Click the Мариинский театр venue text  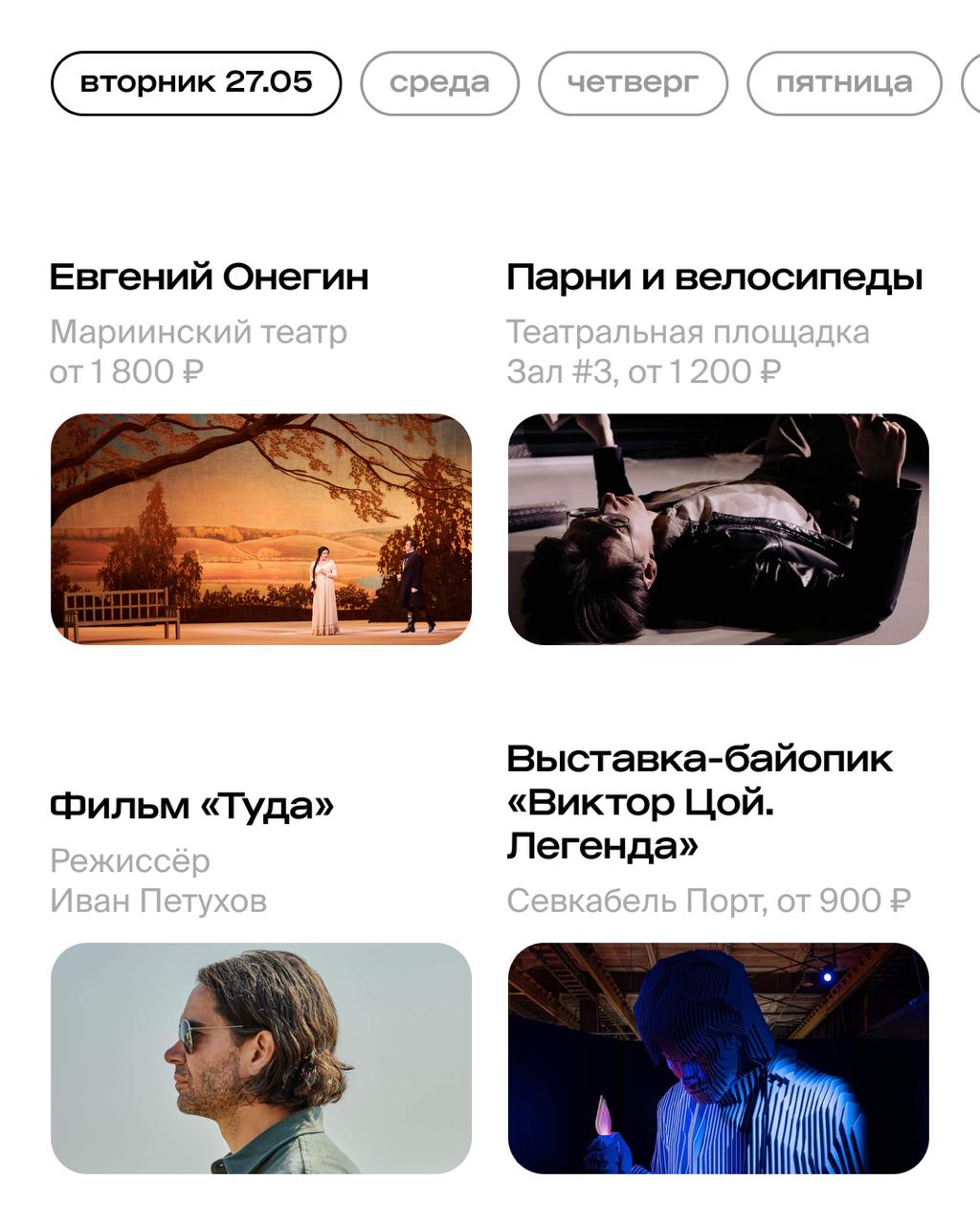(201, 332)
